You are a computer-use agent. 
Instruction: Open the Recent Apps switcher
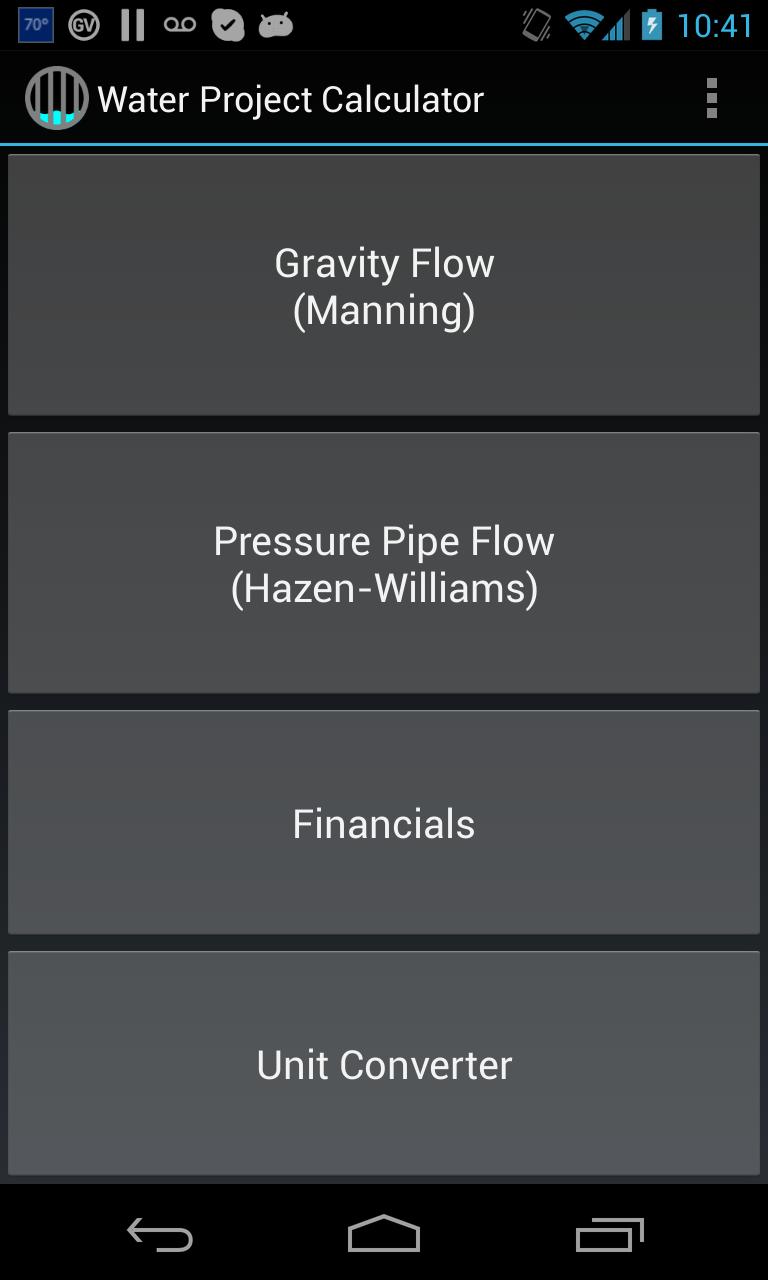point(608,1235)
